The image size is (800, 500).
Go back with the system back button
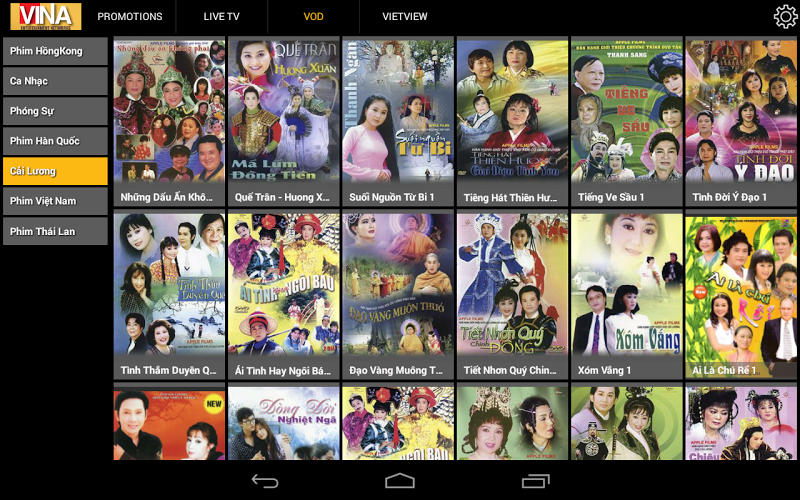click(x=265, y=481)
